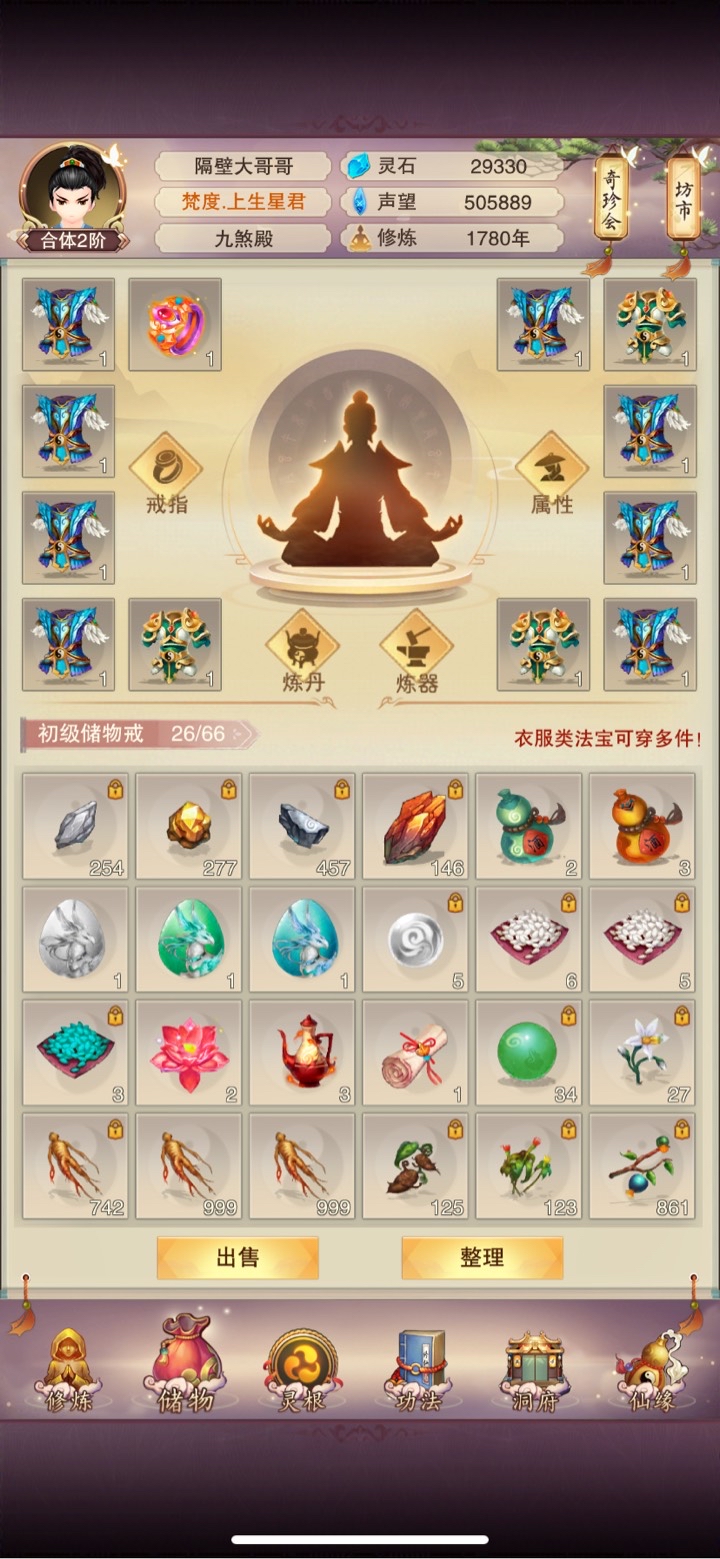Switch to the 修炼 tab

69,1370
